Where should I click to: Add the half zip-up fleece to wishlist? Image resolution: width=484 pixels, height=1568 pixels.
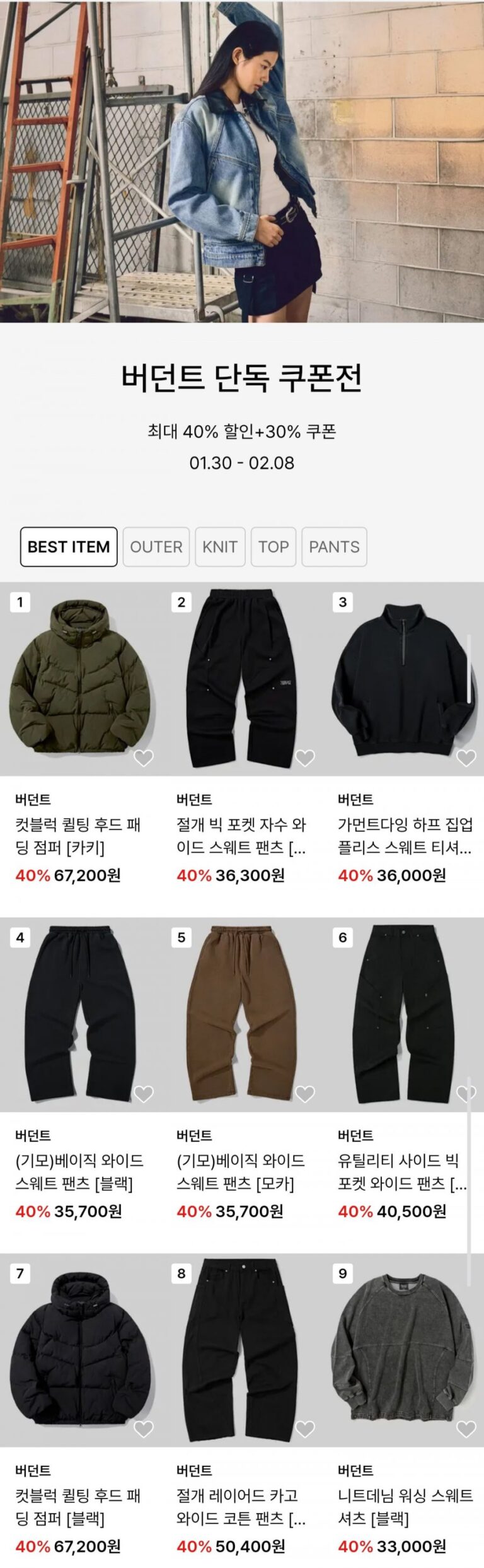pos(466,758)
